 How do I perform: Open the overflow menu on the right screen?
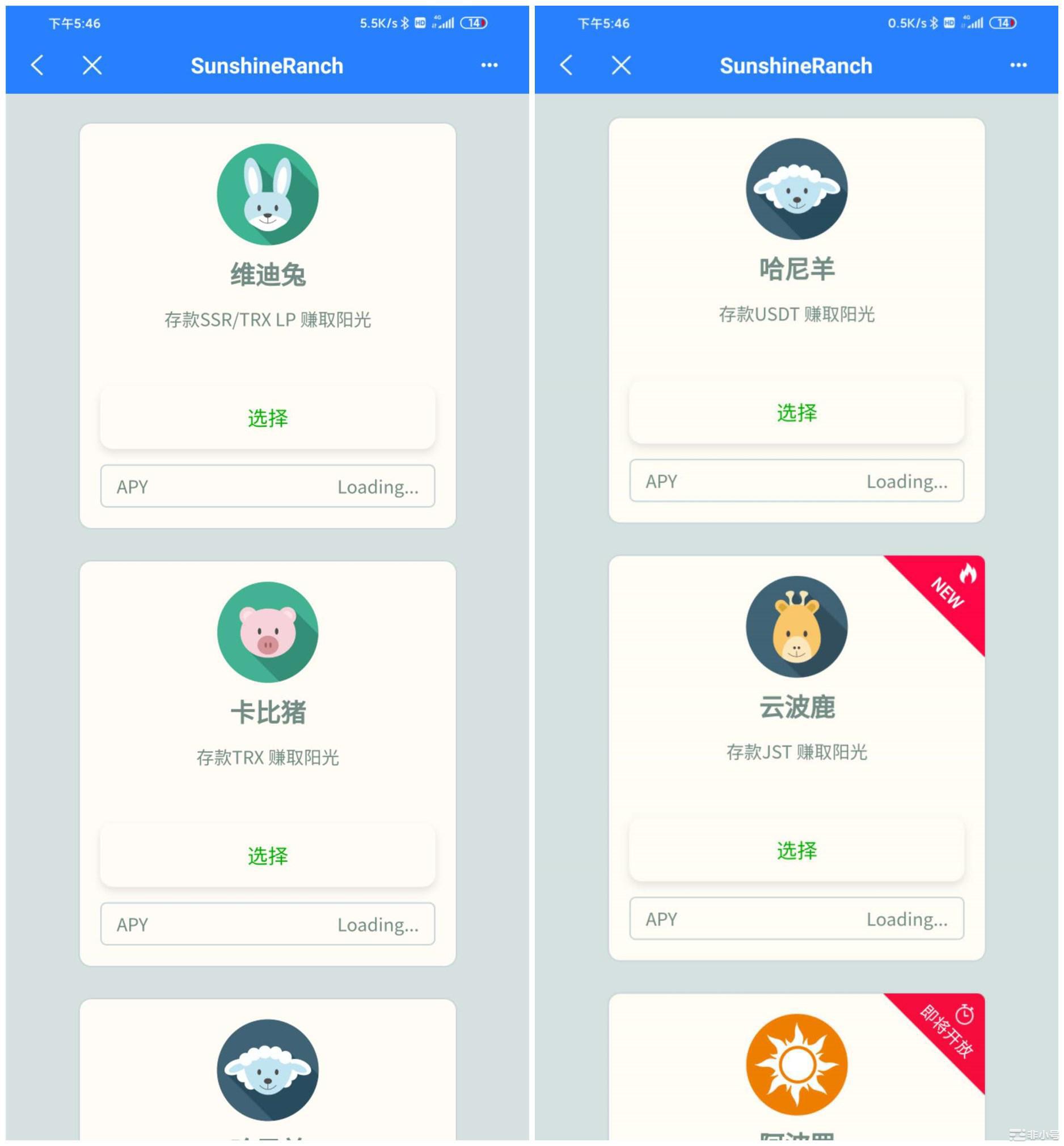(x=1019, y=66)
